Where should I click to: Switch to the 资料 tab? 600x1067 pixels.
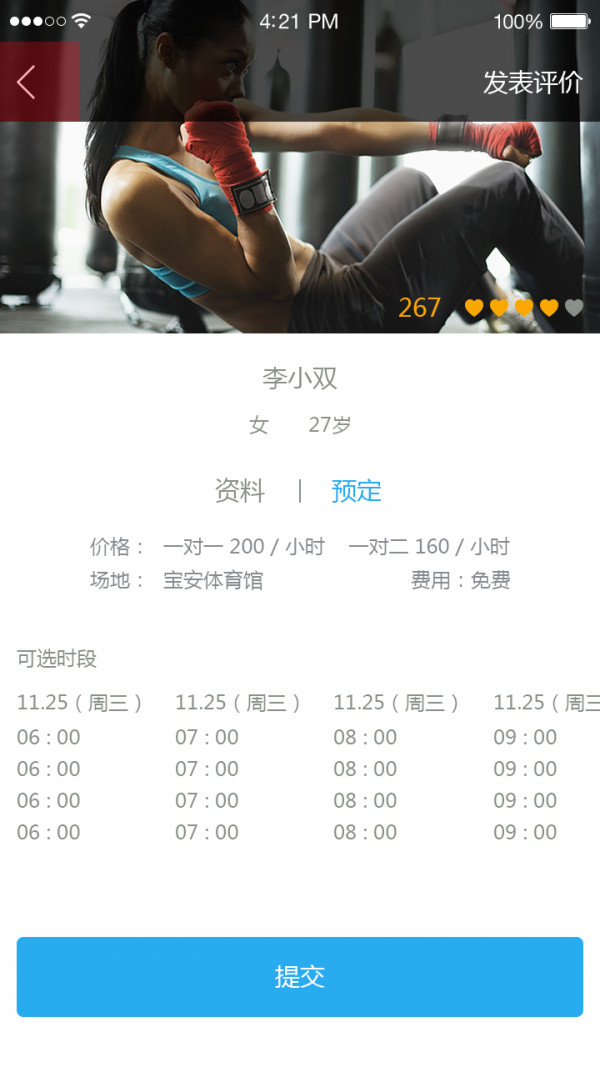tap(240, 491)
